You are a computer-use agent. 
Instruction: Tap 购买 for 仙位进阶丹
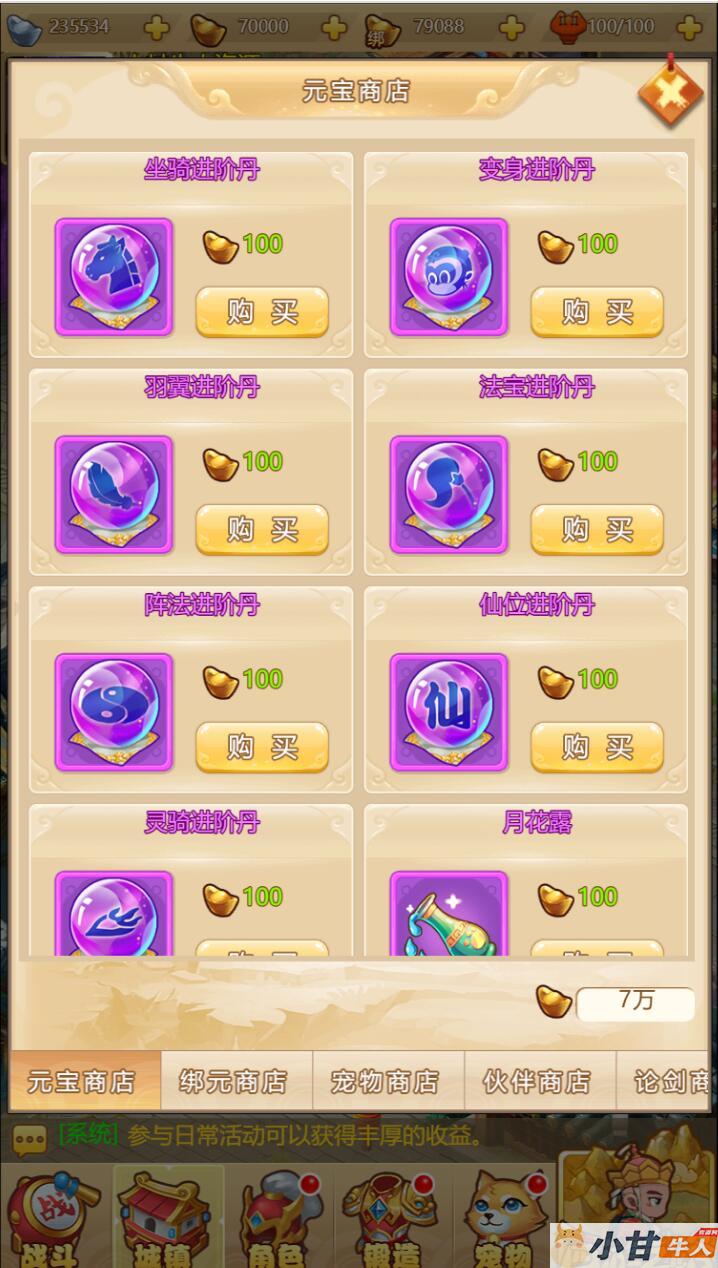[597, 746]
